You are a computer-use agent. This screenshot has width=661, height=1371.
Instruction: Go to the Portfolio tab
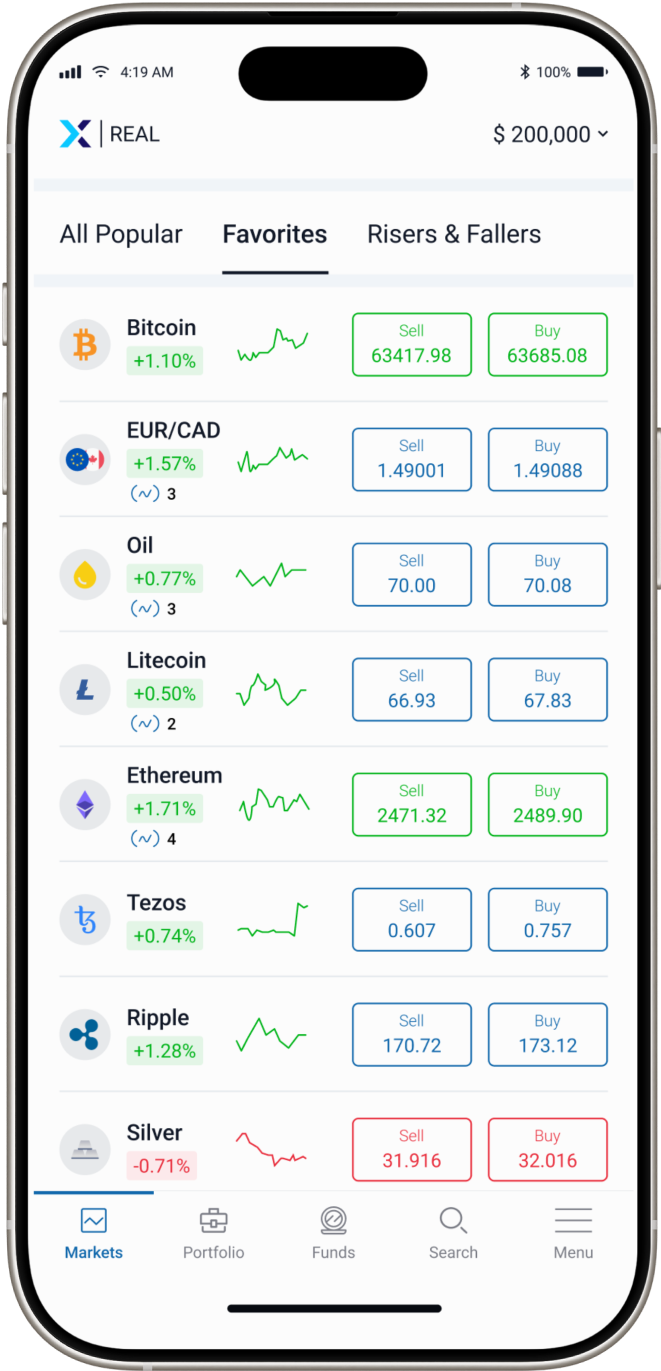pos(213,1233)
